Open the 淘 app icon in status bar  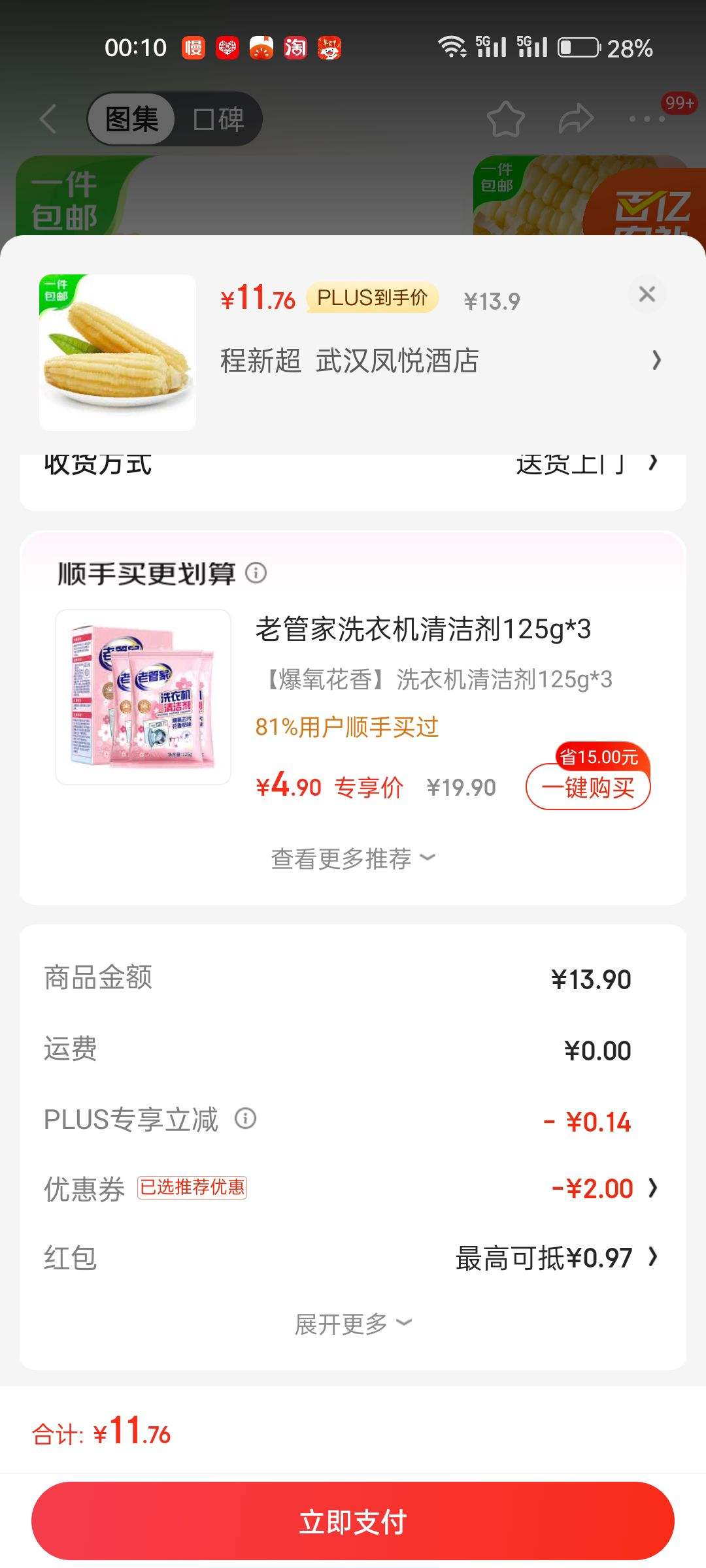(295, 48)
